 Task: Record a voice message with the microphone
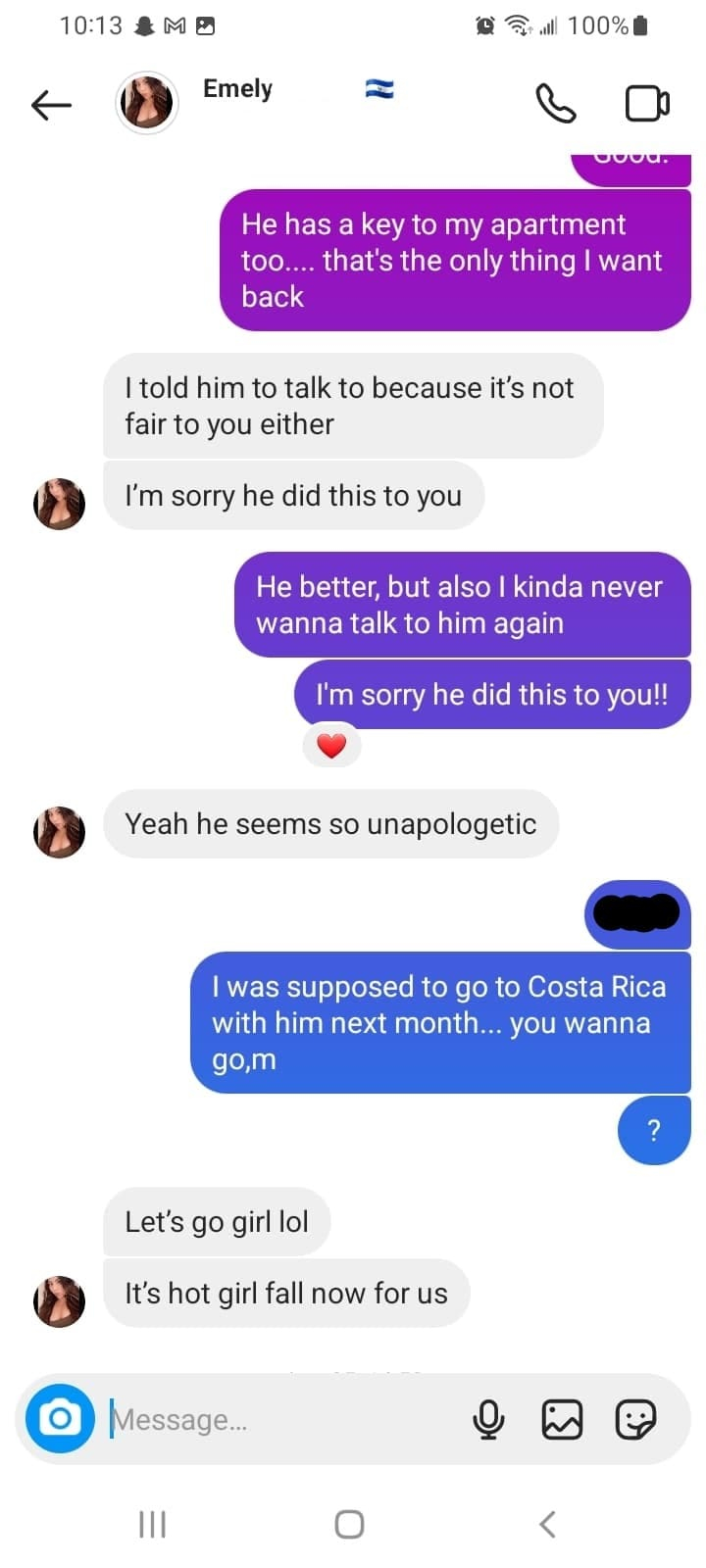pyautogui.click(x=488, y=1419)
